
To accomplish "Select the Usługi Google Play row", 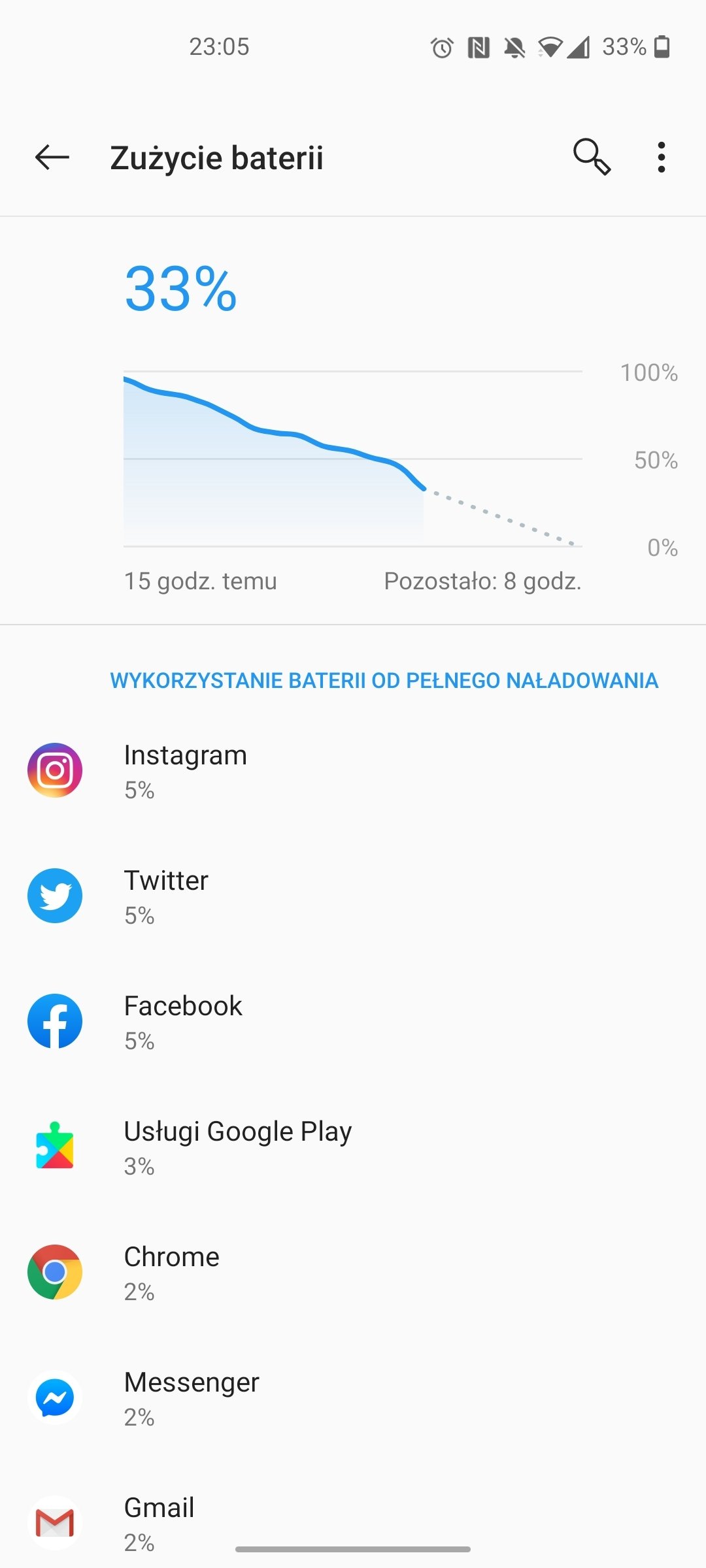I will (x=353, y=1147).
